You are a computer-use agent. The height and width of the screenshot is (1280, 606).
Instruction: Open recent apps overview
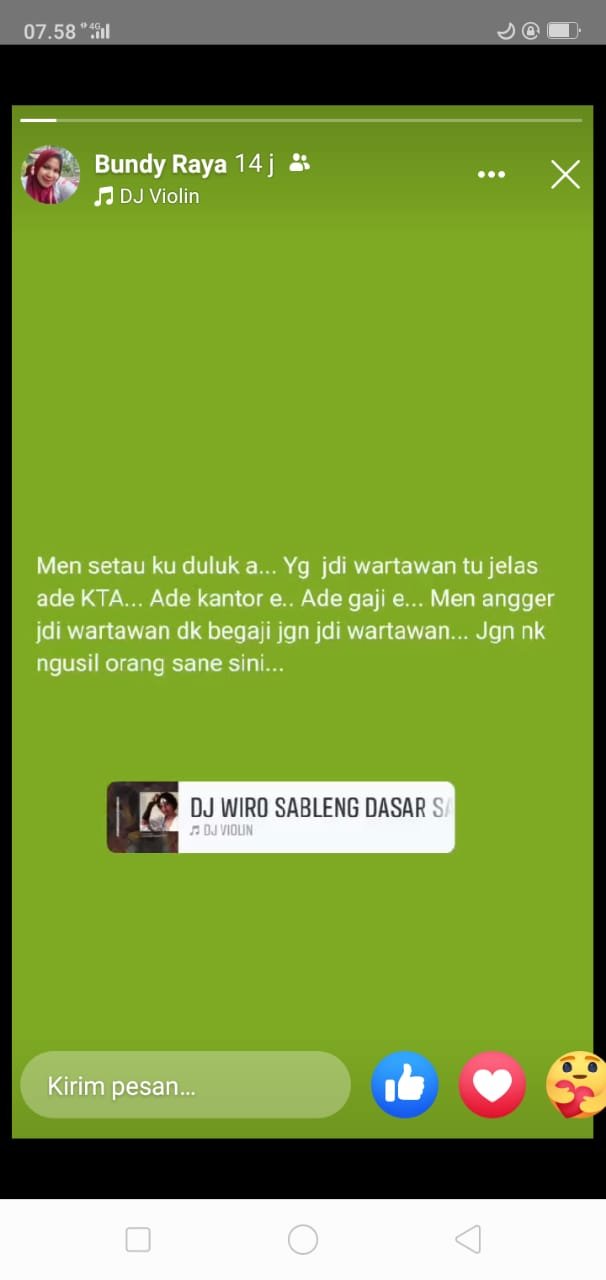138,1240
